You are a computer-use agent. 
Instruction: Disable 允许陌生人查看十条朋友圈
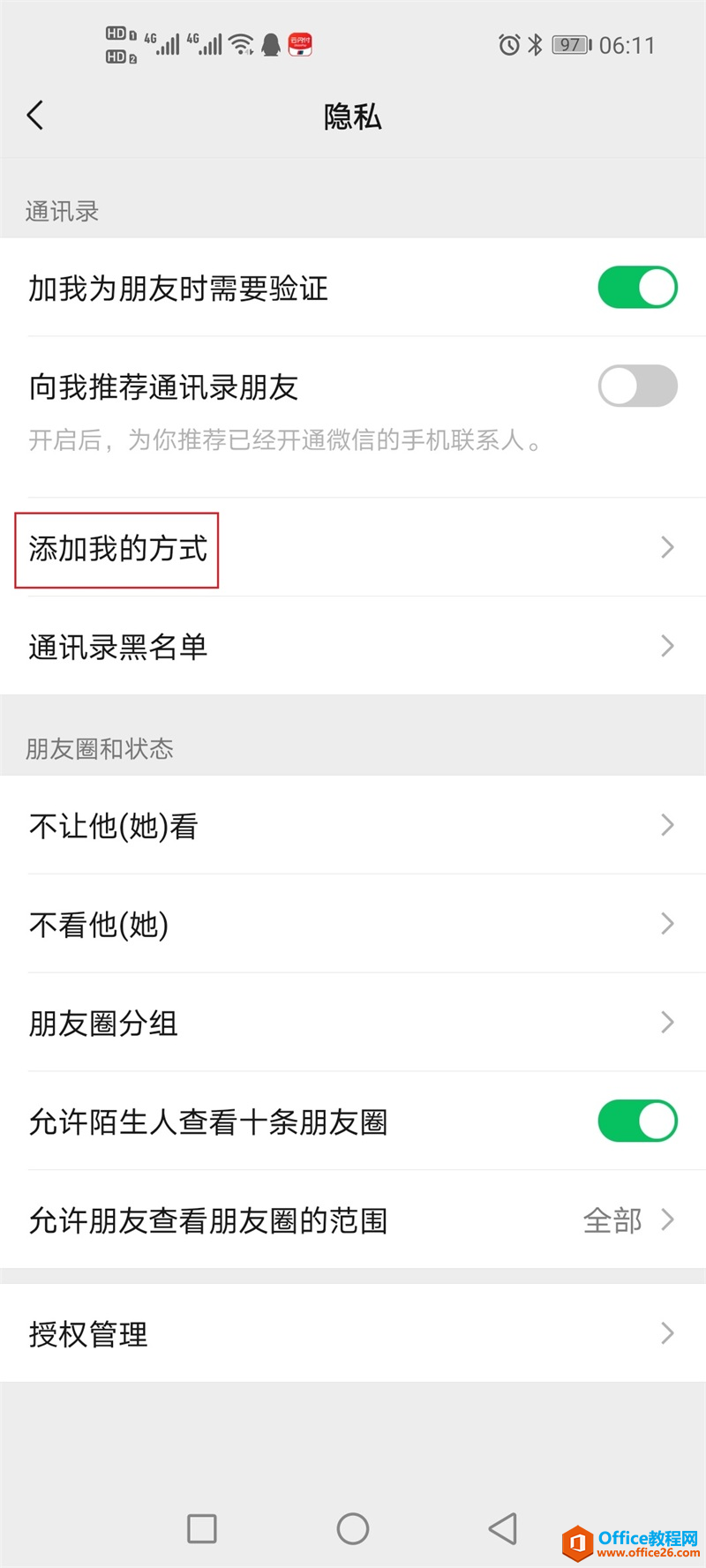point(637,1122)
